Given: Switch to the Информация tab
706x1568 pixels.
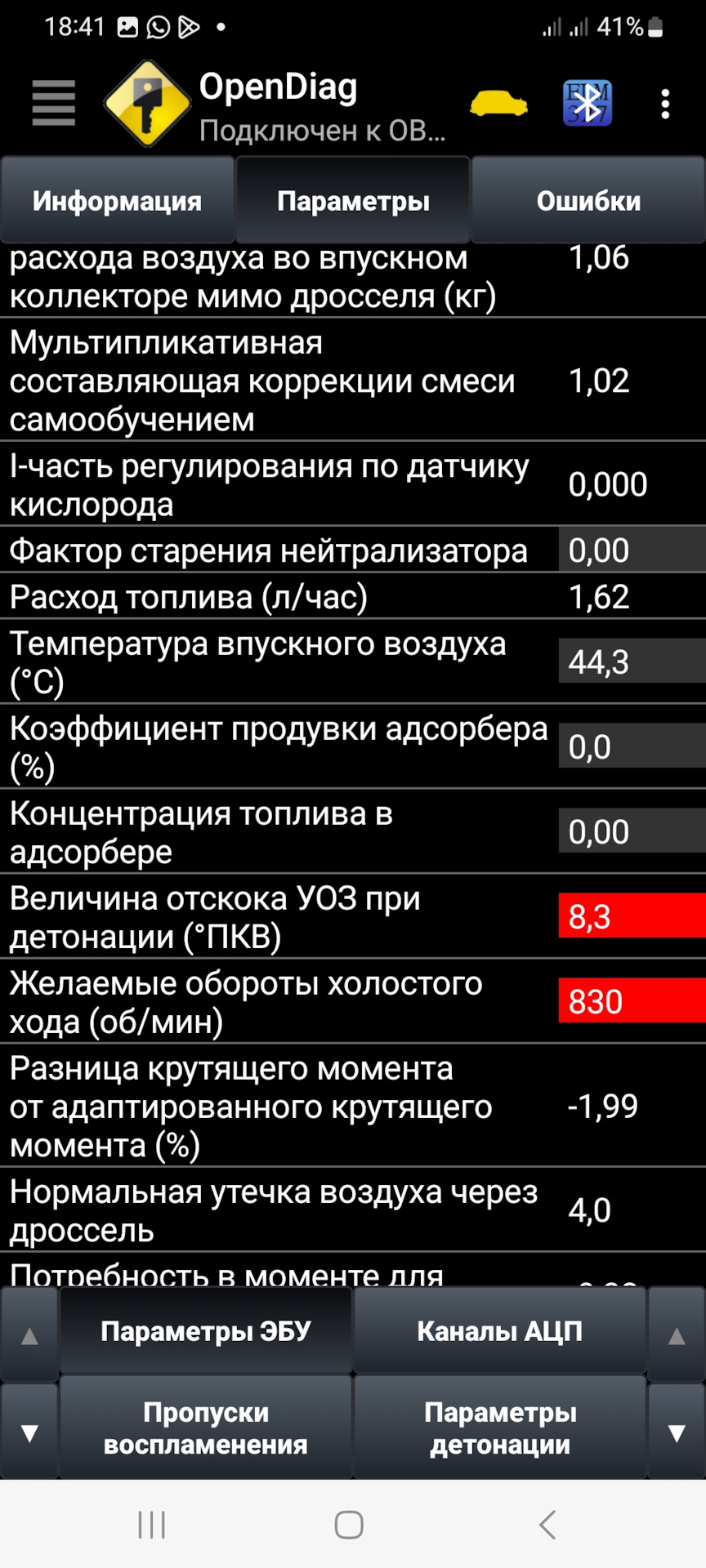Looking at the screenshot, I should 117,201.
